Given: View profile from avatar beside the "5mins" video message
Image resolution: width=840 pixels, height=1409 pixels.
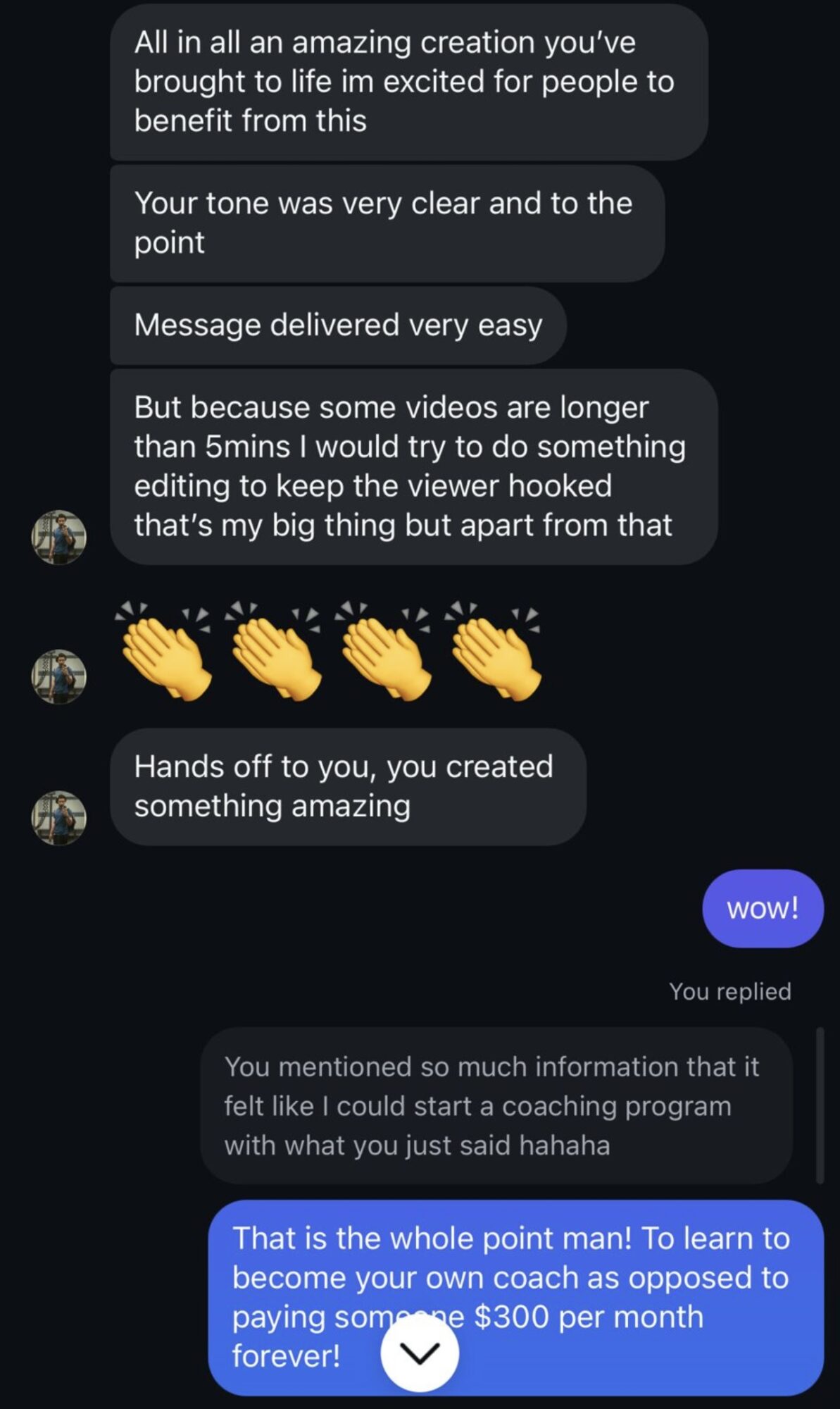Looking at the screenshot, I should [x=59, y=538].
